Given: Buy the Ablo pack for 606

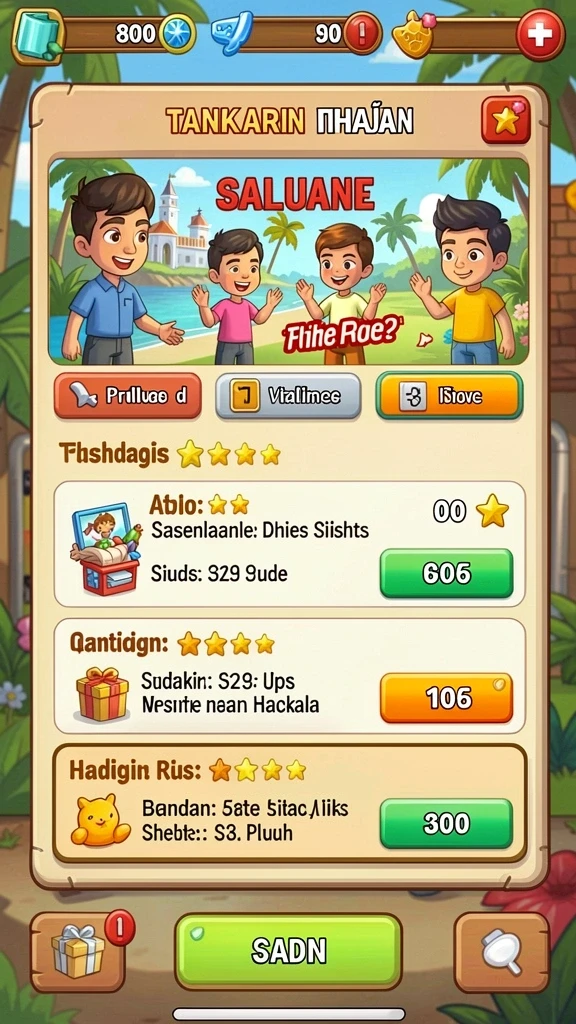Looking at the screenshot, I should [447, 573].
